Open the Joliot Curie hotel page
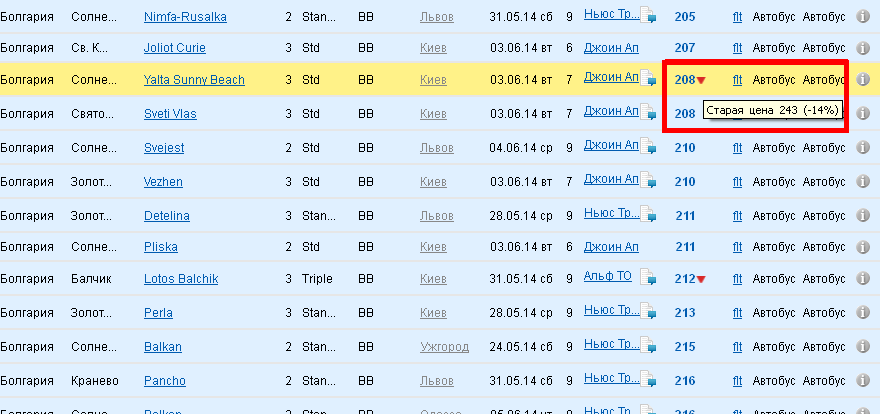880x414 pixels. (174, 48)
